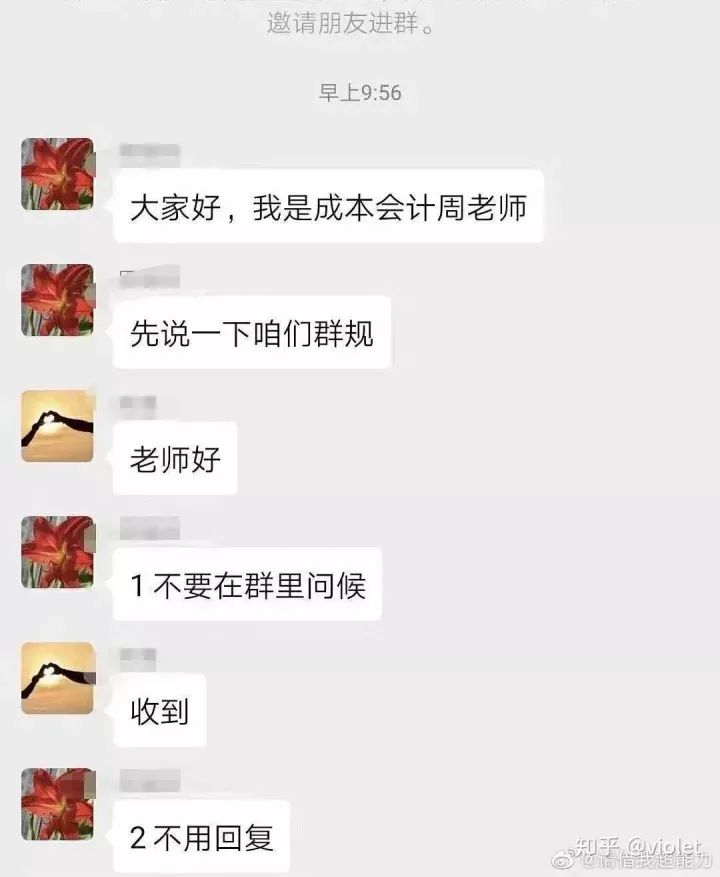Tap the avatar next to '老师好'

[57, 426]
